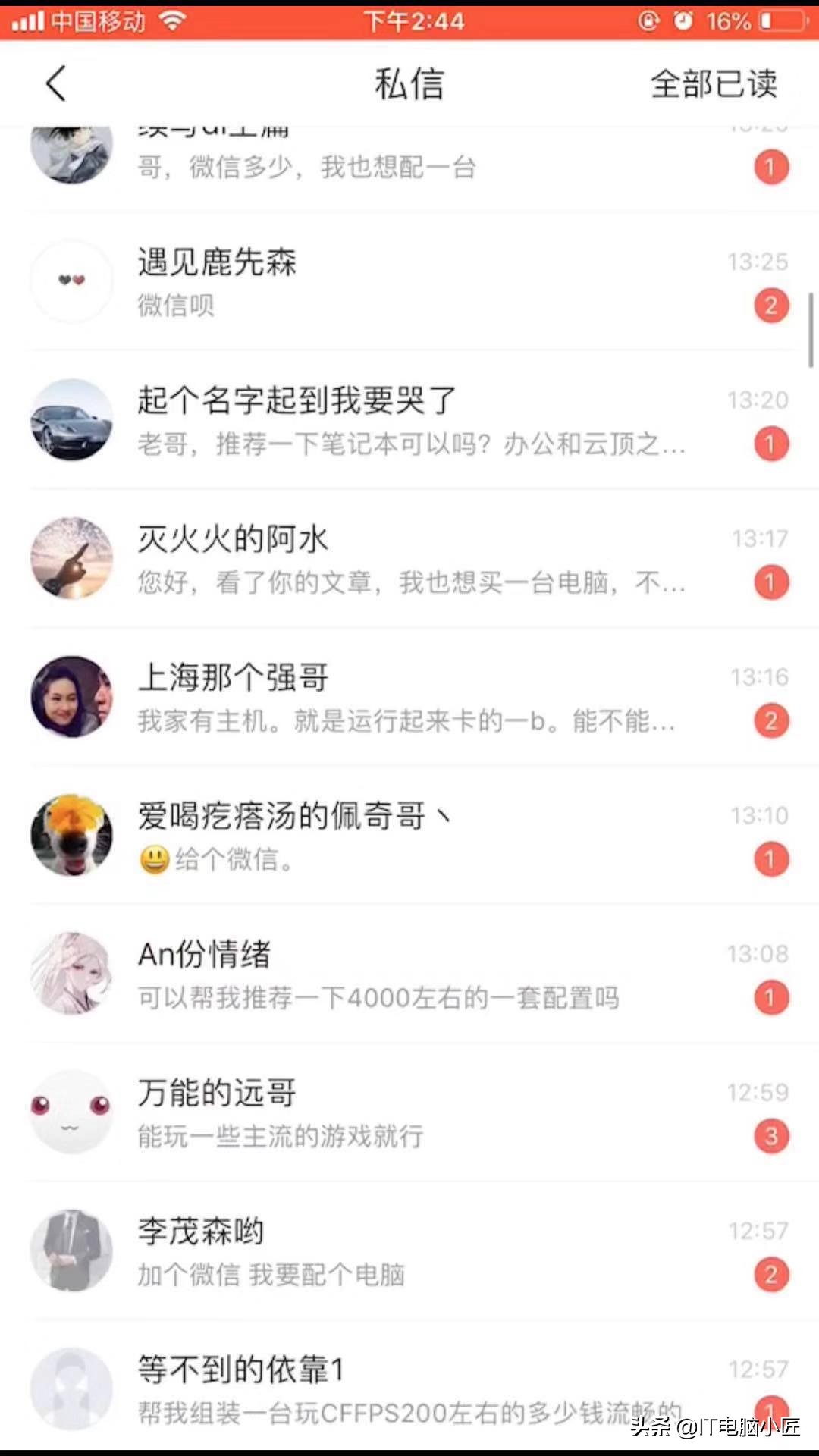The width and height of the screenshot is (819, 1456).
Task: Tap the orientation lock icon in status bar
Action: tap(648, 21)
